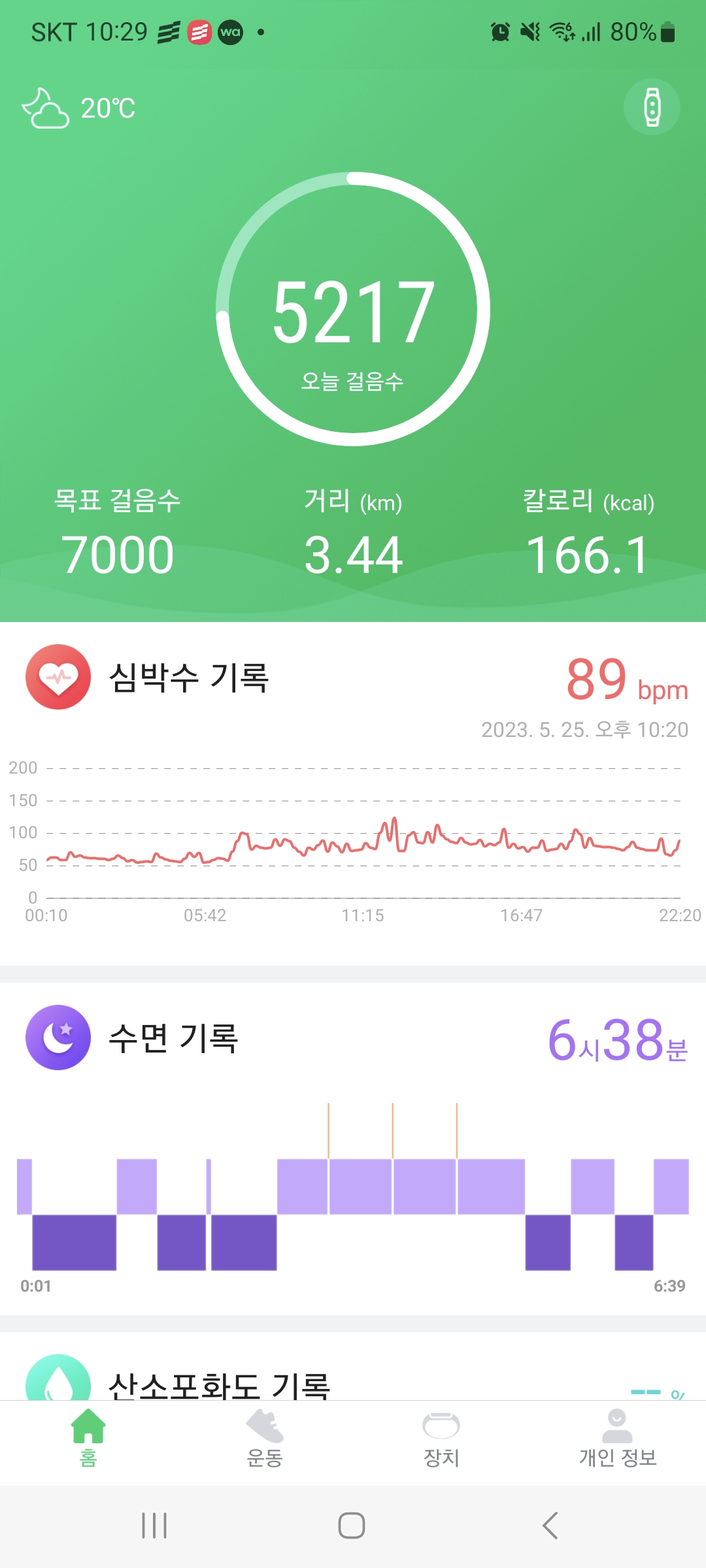This screenshot has height=1568, width=706.
Task: Select the 홈 tab
Action: [x=88, y=1439]
